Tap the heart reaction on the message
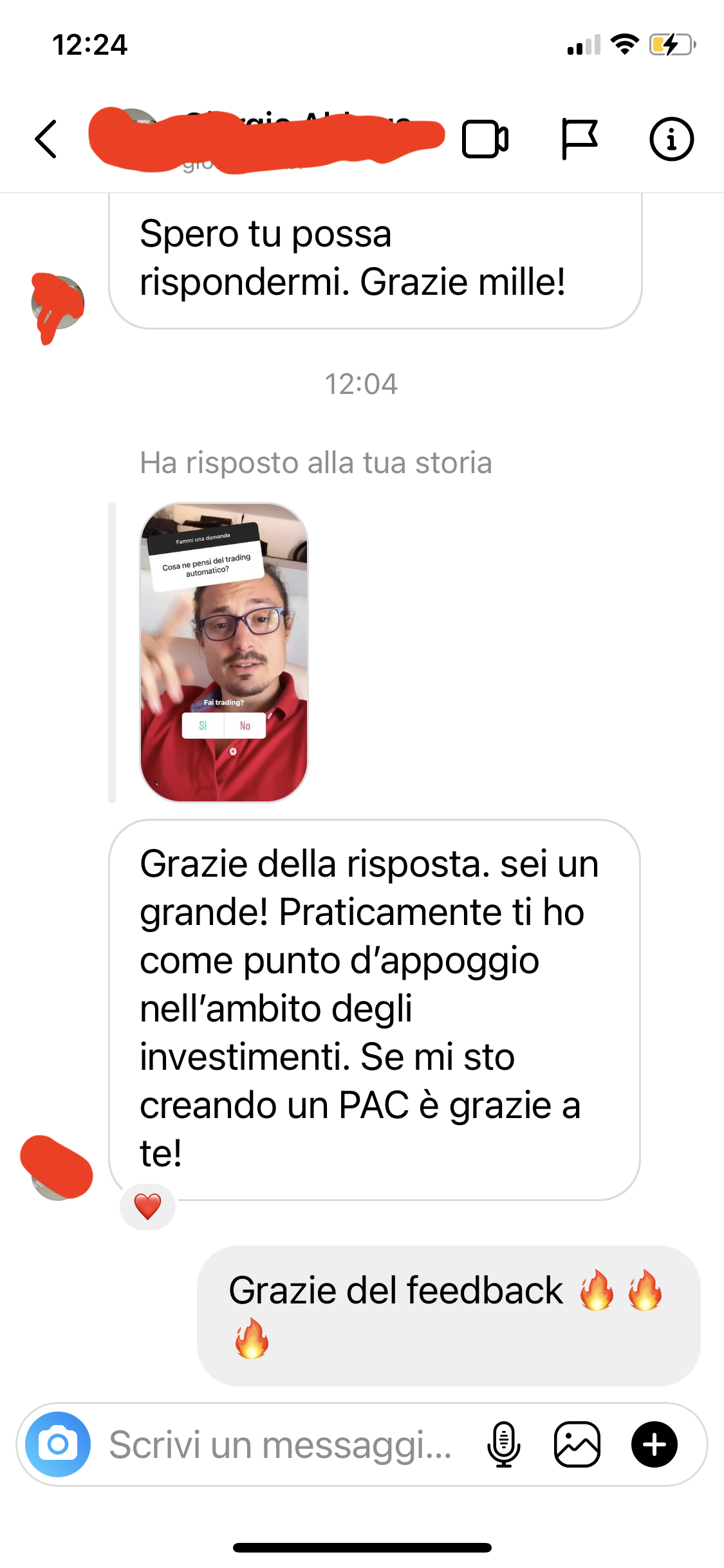 [x=147, y=1206]
